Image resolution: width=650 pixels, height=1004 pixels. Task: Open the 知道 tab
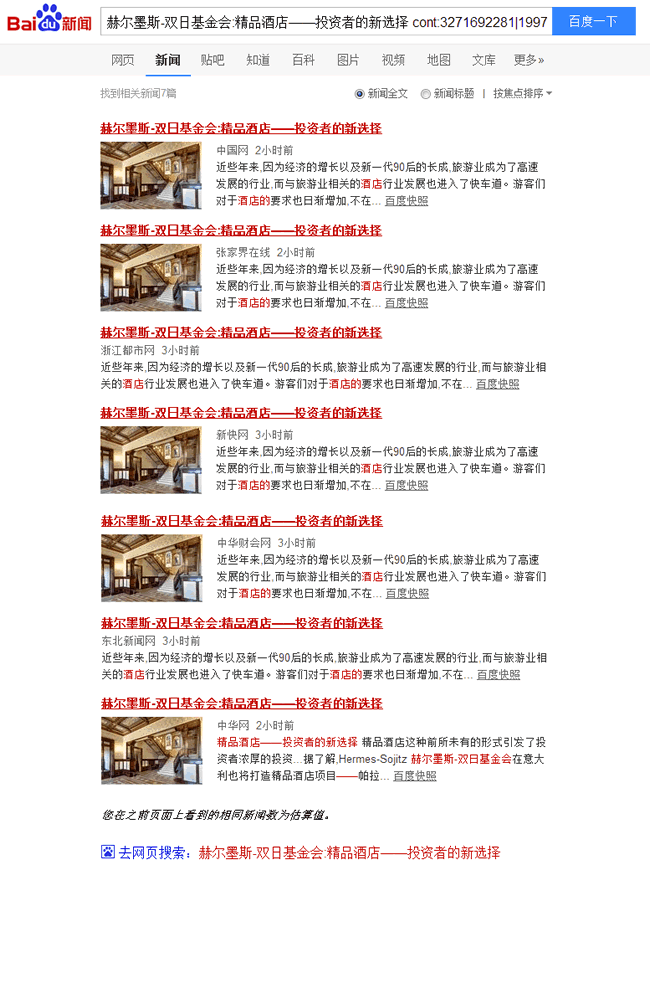[258, 60]
